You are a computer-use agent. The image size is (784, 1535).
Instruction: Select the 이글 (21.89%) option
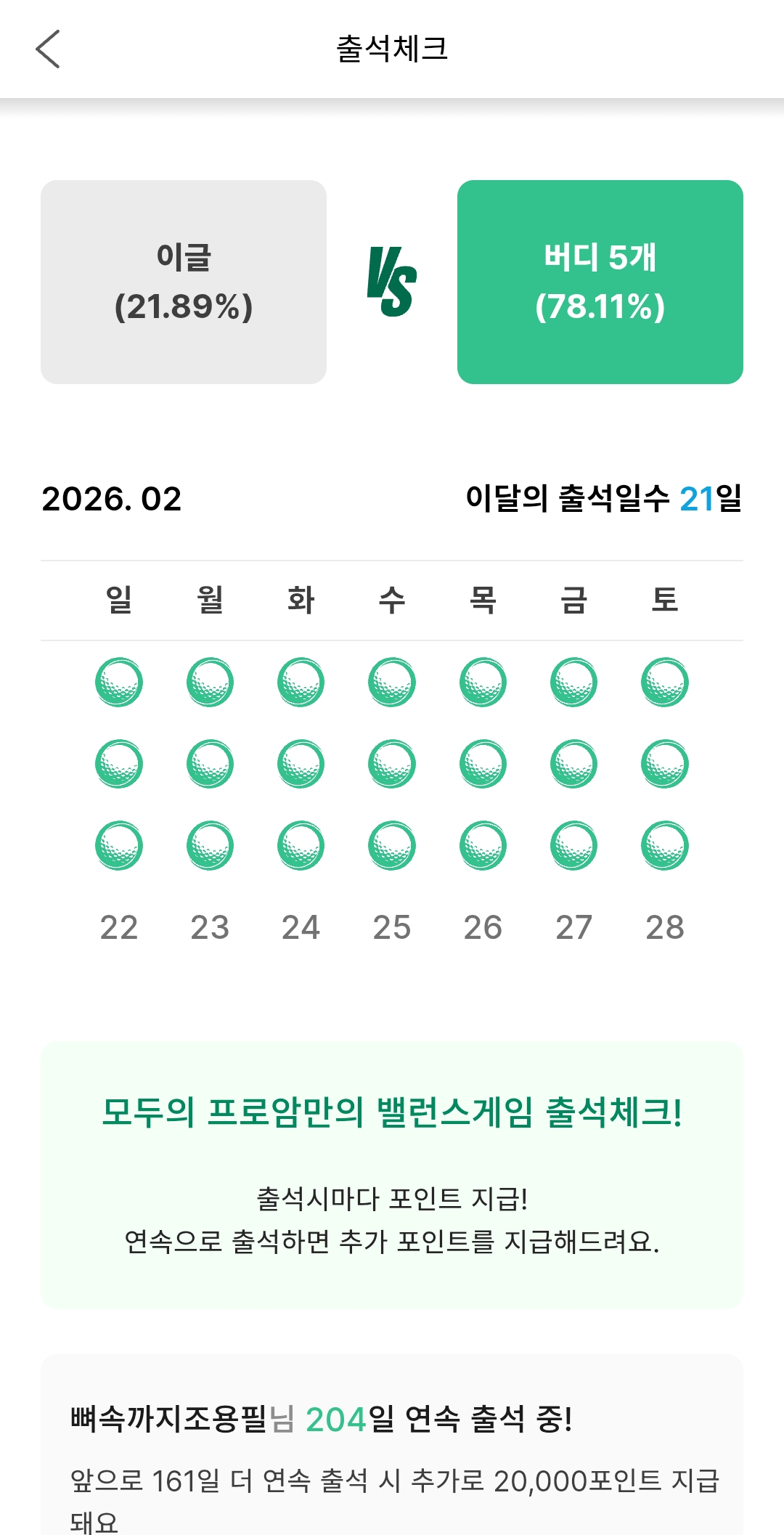(184, 282)
